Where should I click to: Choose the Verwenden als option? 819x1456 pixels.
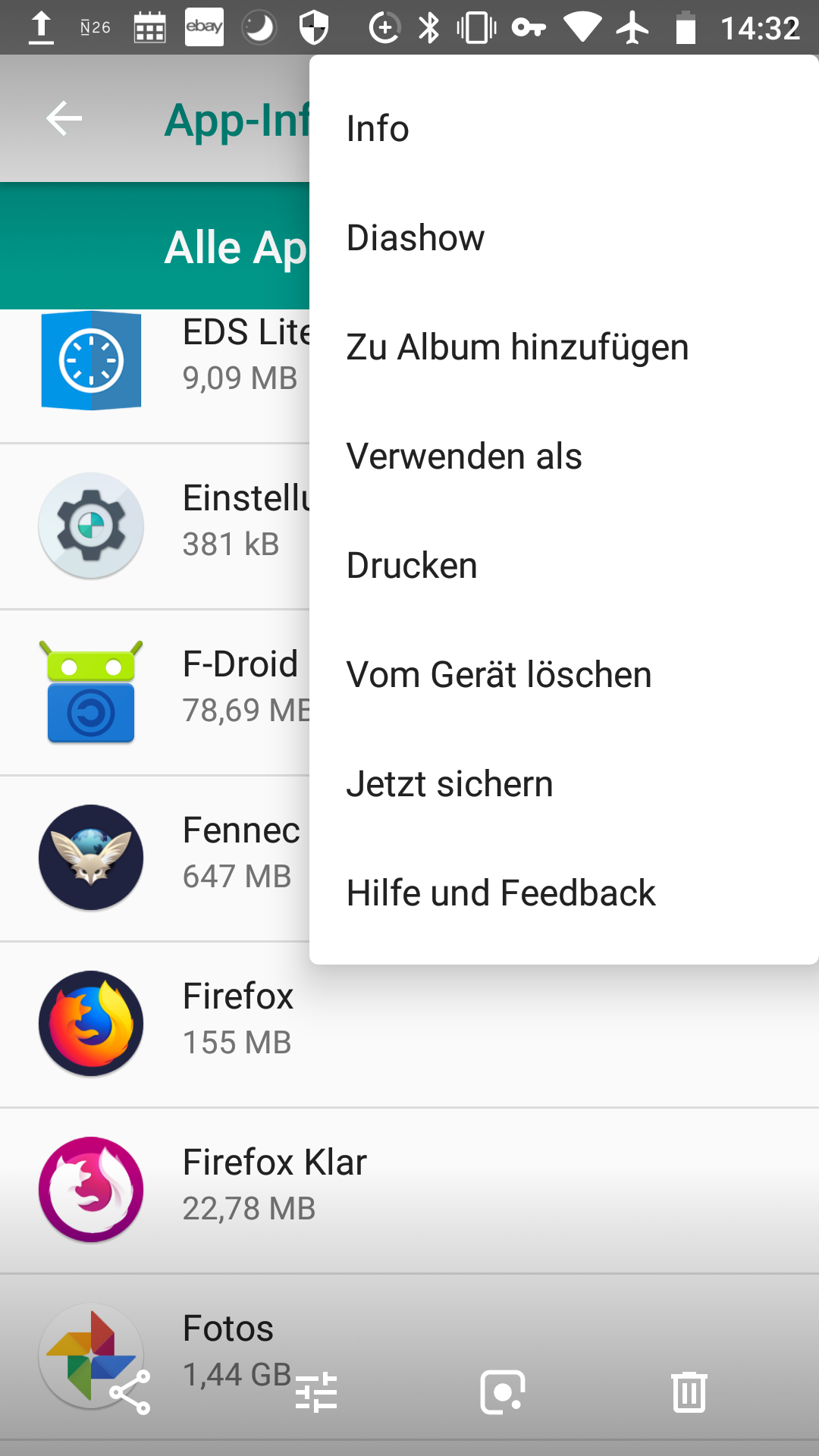[x=463, y=456]
